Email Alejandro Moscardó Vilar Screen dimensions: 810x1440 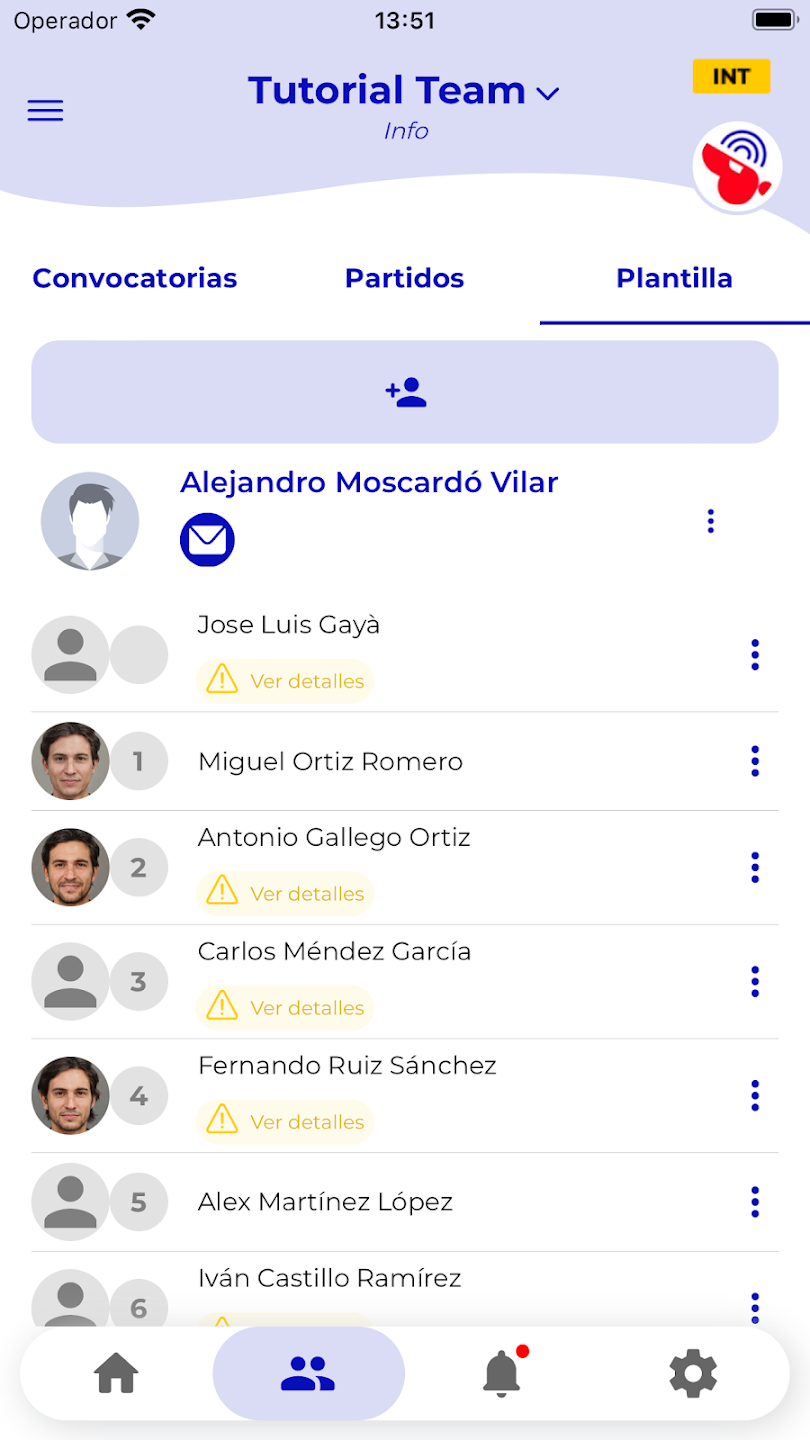coord(207,540)
